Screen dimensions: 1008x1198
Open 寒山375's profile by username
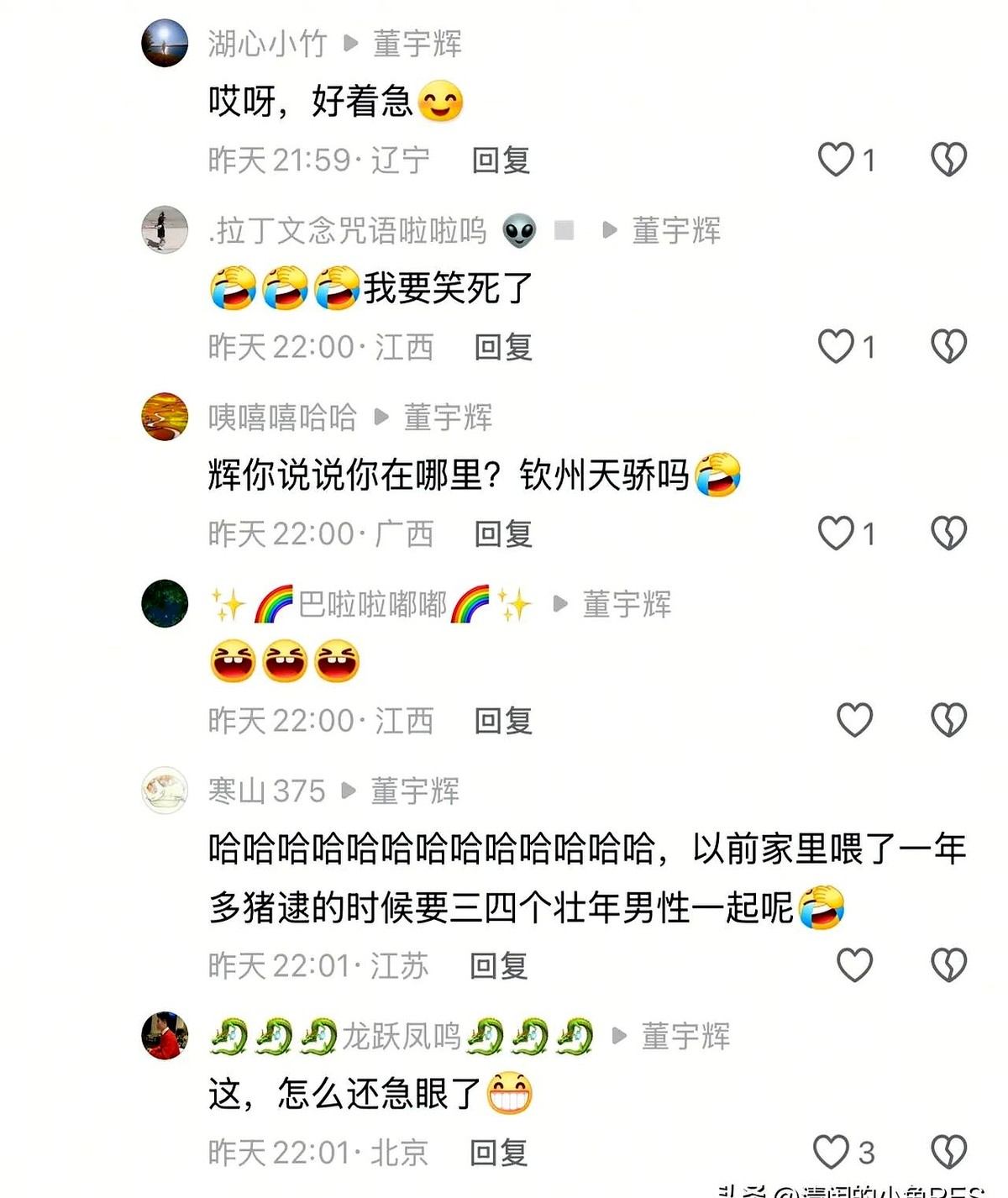266,791
